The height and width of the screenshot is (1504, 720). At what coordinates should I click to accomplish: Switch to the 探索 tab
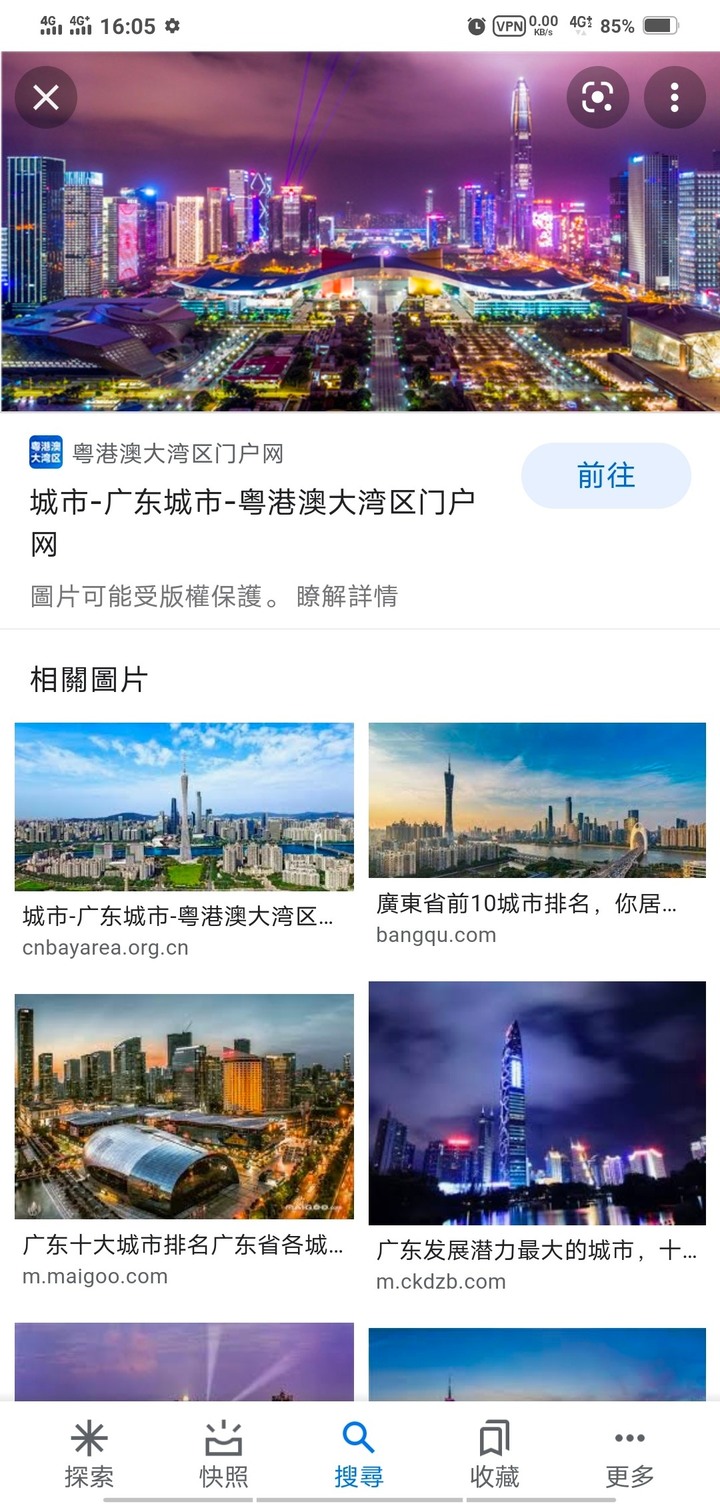[89, 1455]
